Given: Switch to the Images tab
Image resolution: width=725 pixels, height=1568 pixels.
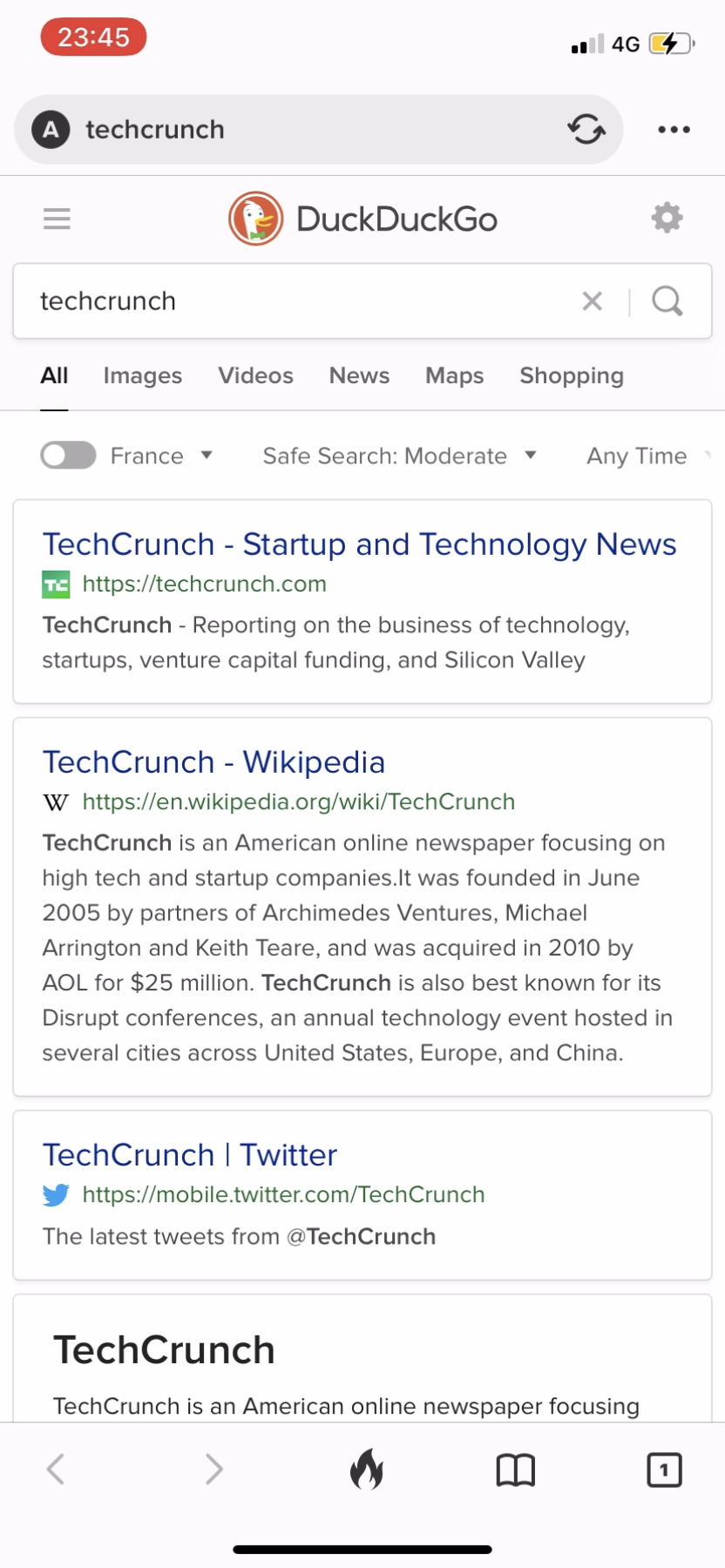Looking at the screenshot, I should [142, 375].
